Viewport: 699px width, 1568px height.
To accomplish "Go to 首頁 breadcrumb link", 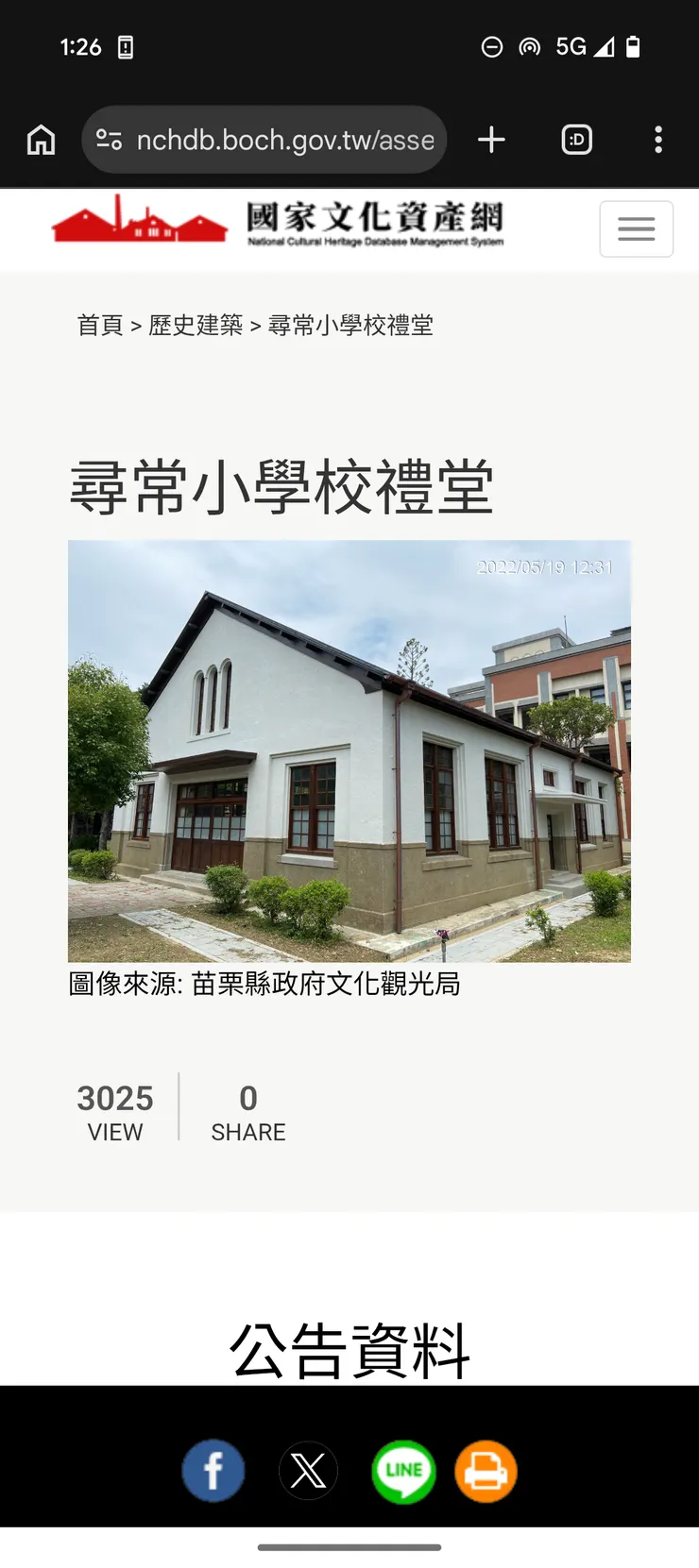I will (x=100, y=326).
